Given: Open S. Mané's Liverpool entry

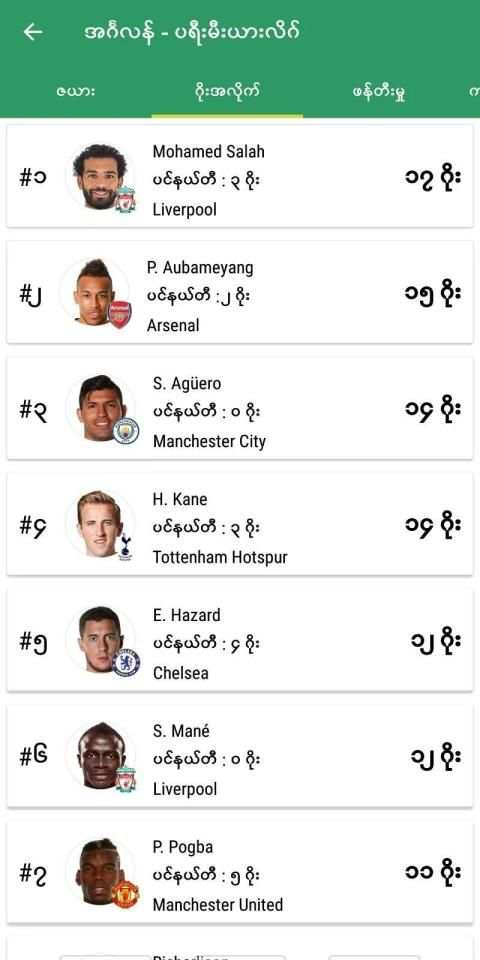Looking at the screenshot, I should point(239,756).
